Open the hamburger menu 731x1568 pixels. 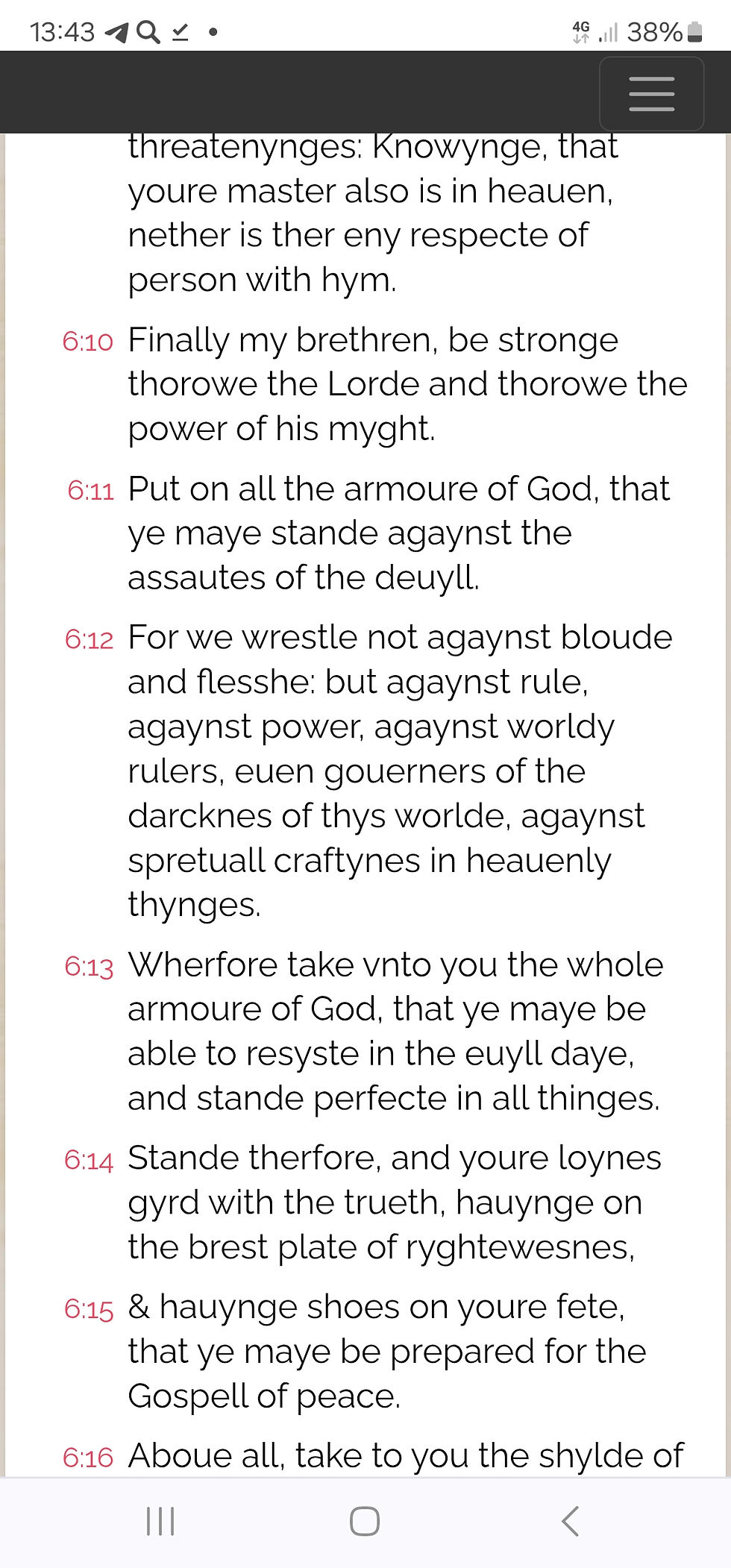pyautogui.click(x=651, y=94)
